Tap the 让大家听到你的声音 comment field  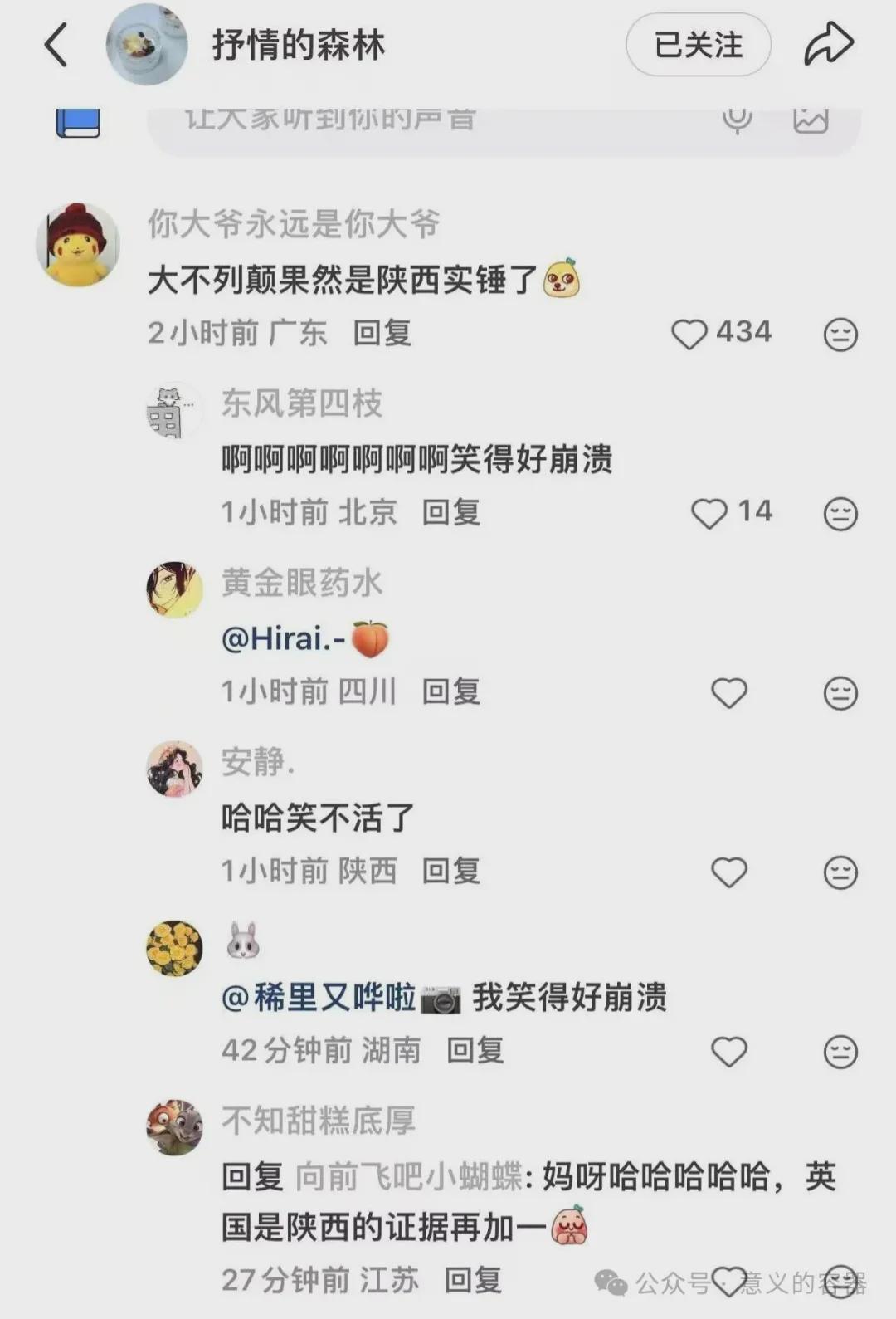tap(415, 119)
